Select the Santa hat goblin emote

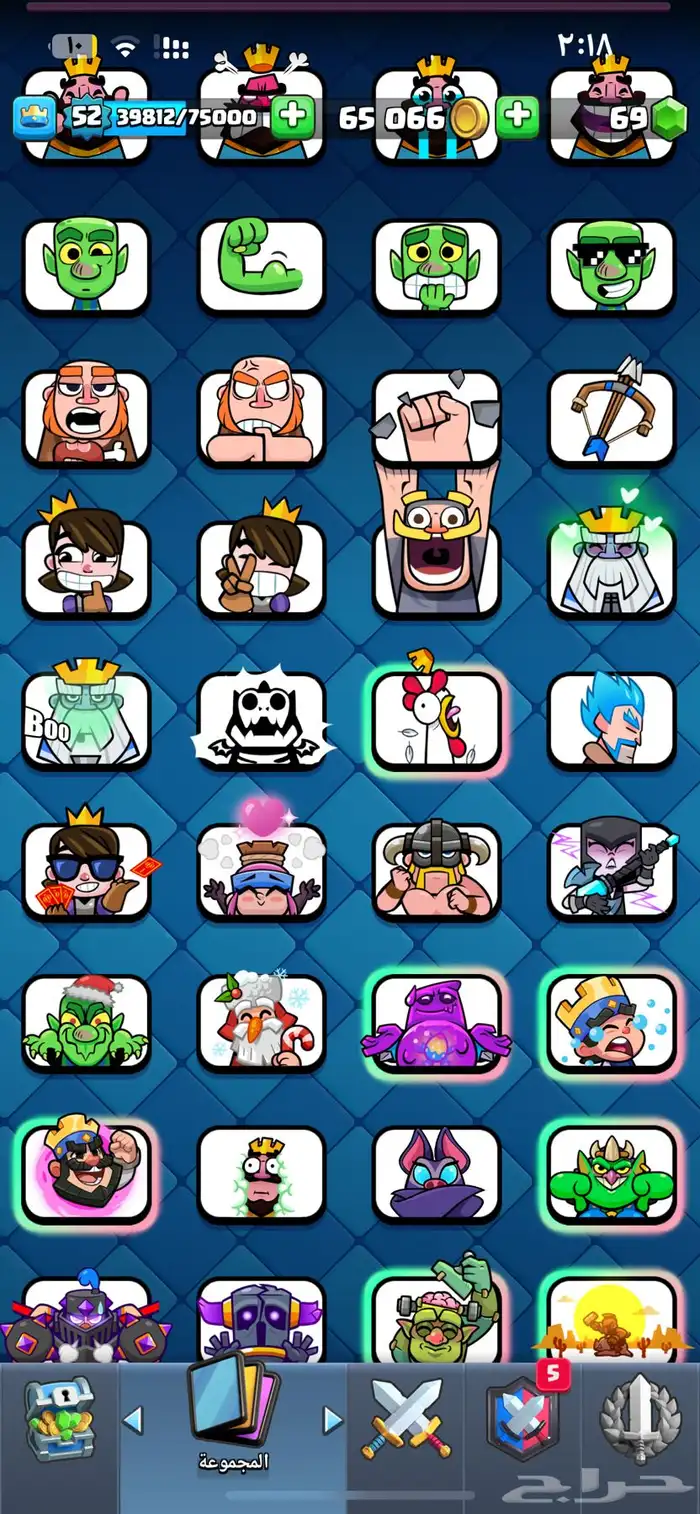(86, 1023)
